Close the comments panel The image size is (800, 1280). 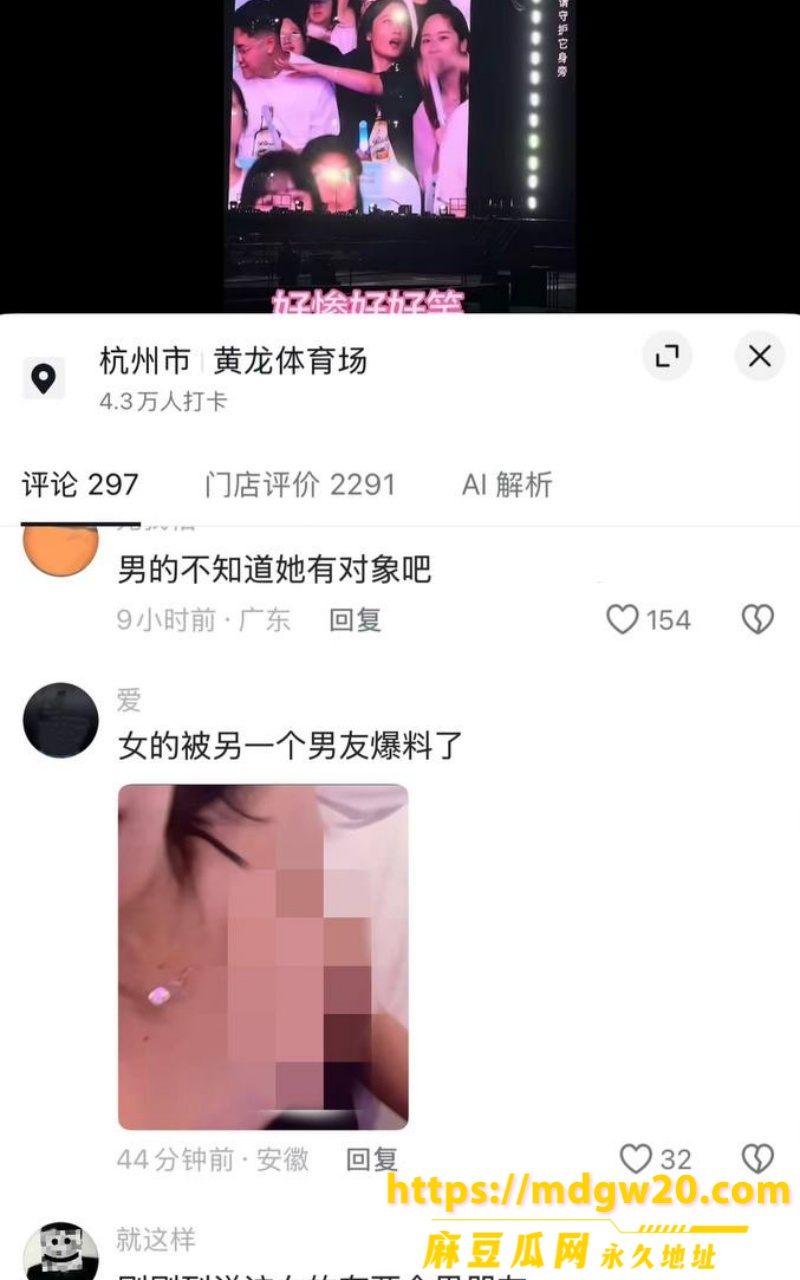click(x=760, y=356)
